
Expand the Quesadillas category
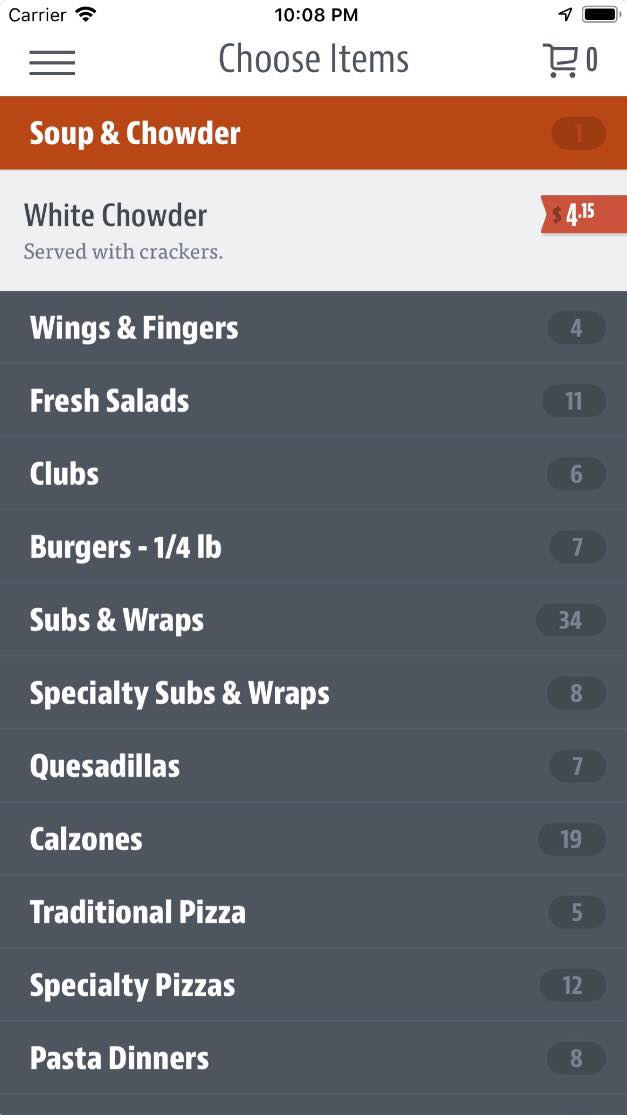(313, 766)
